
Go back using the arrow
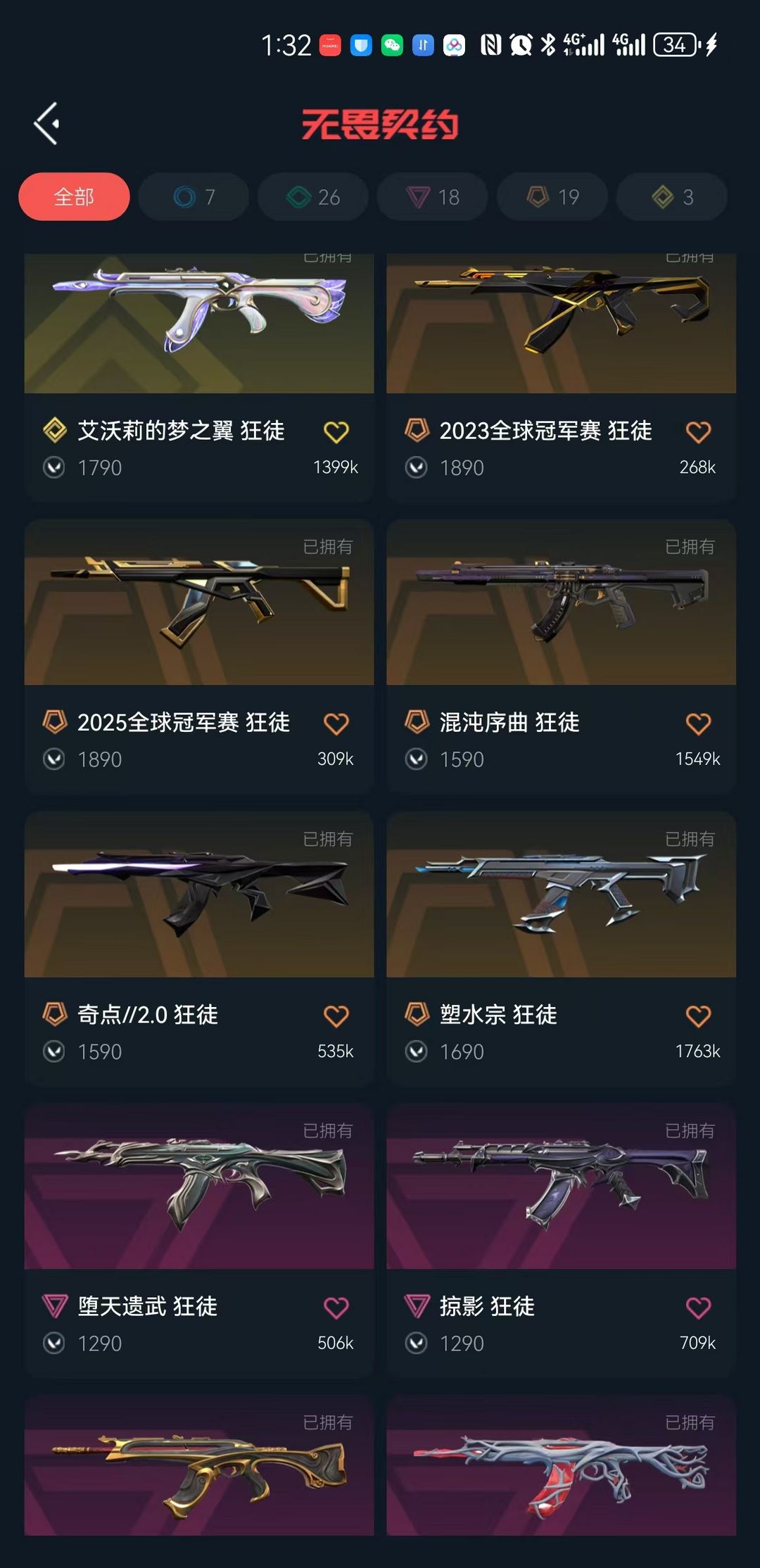(x=46, y=124)
